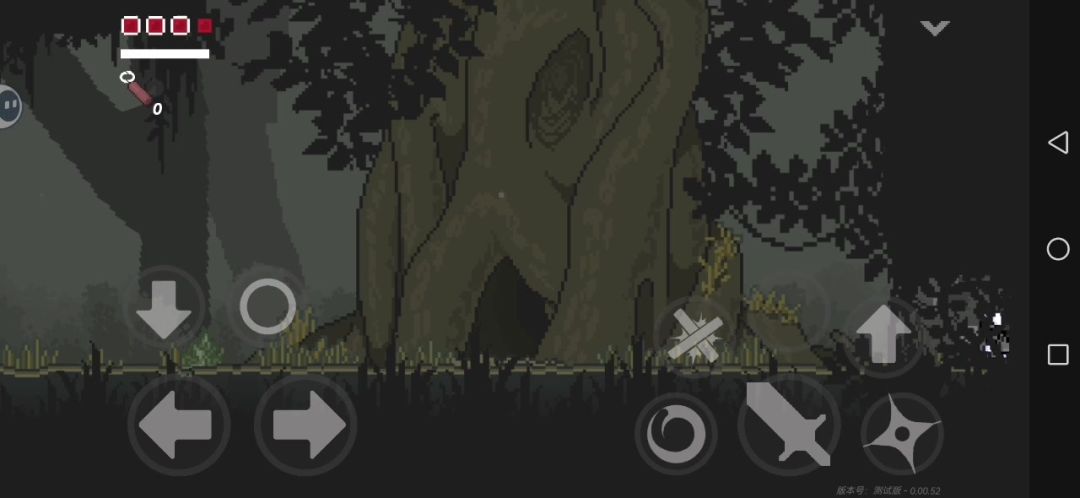Tap the left arrow move button
This screenshot has width=1080, height=498.
(178, 426)
